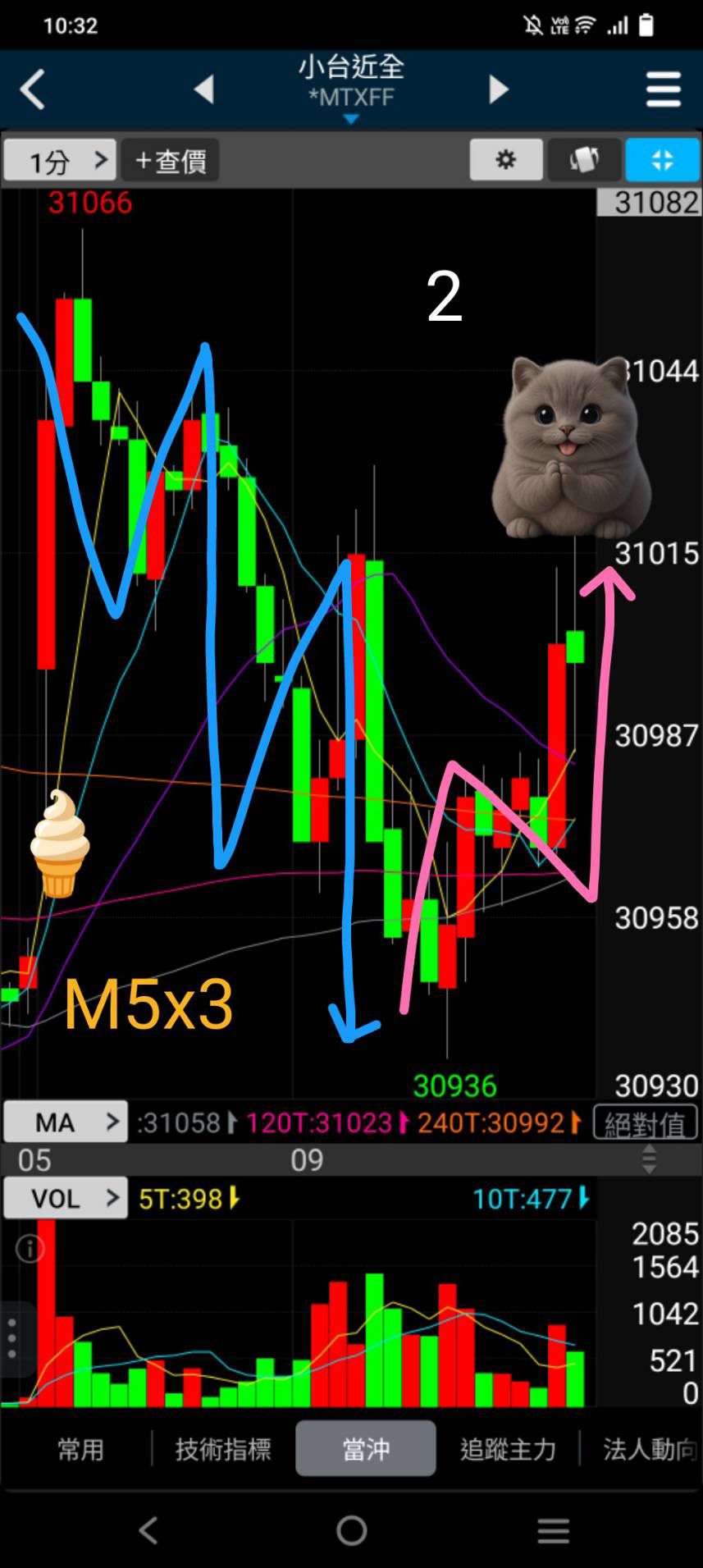703x1568 pixels.
Task: Change the 1分 chart interval
Action: coord(59,160)
